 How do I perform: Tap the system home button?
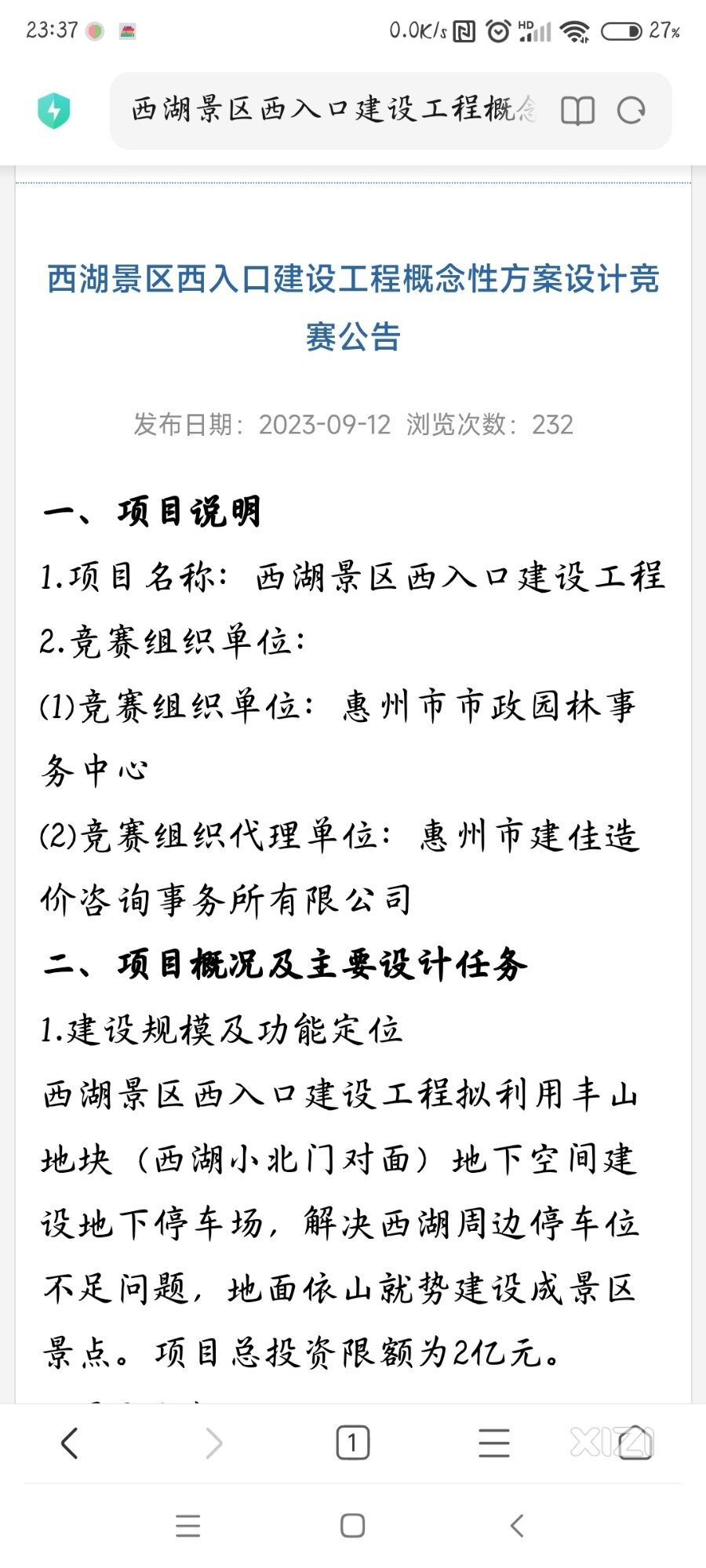353,1526
